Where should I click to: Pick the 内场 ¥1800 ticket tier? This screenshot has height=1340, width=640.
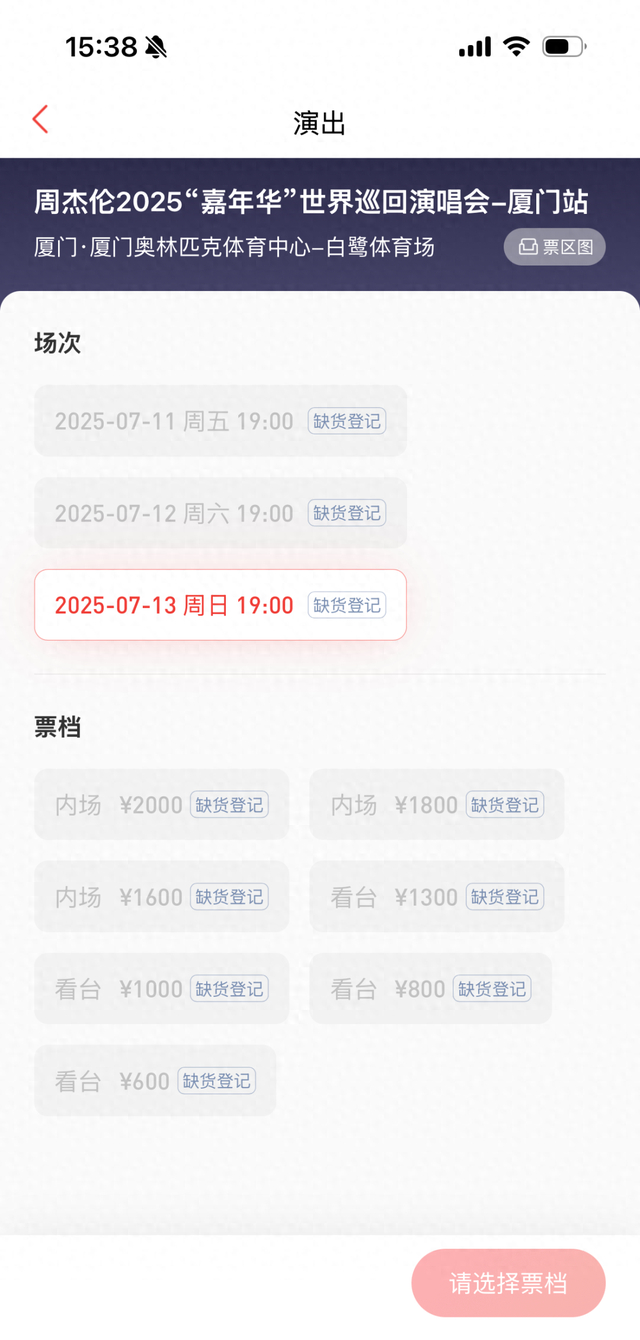click(x=437, y=805)
